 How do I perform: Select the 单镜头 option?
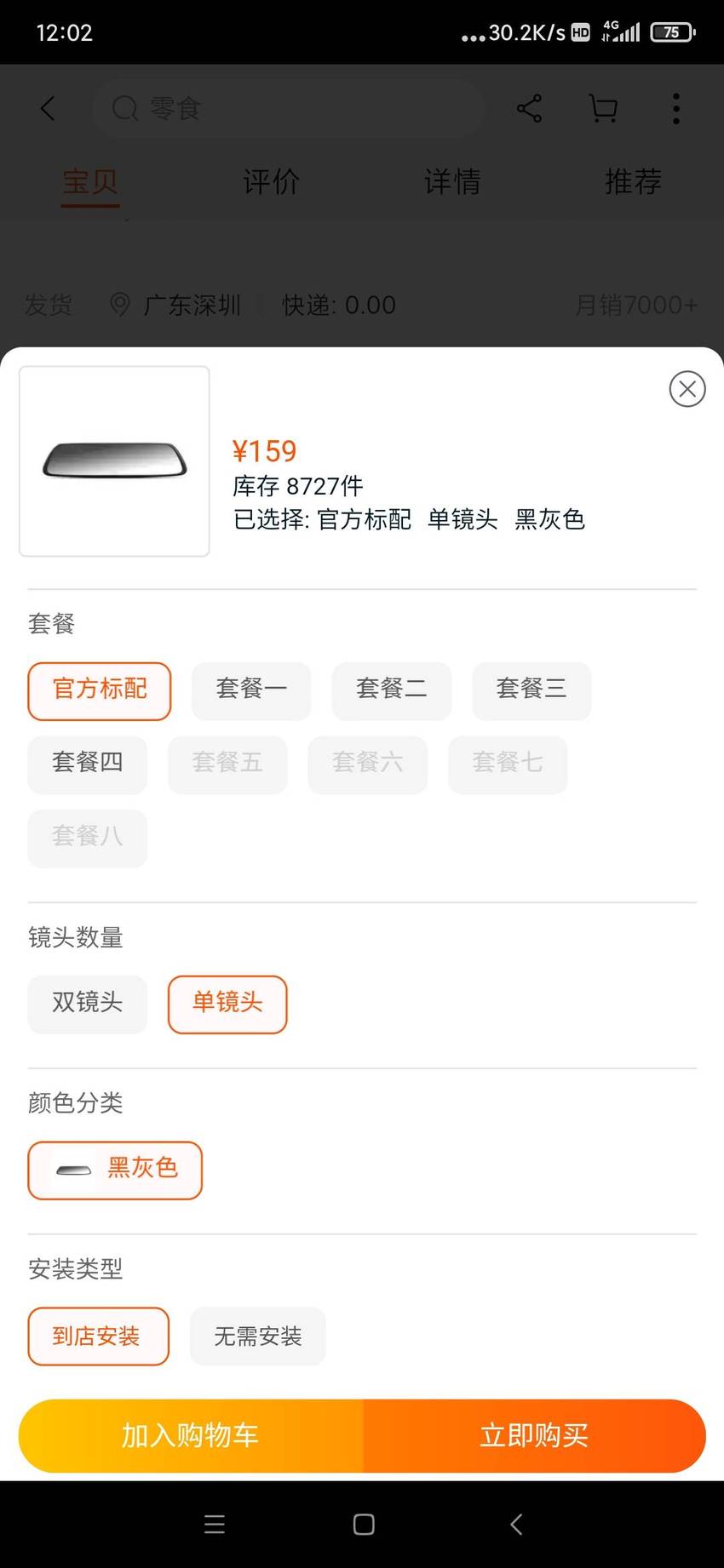coord(227,1004)
